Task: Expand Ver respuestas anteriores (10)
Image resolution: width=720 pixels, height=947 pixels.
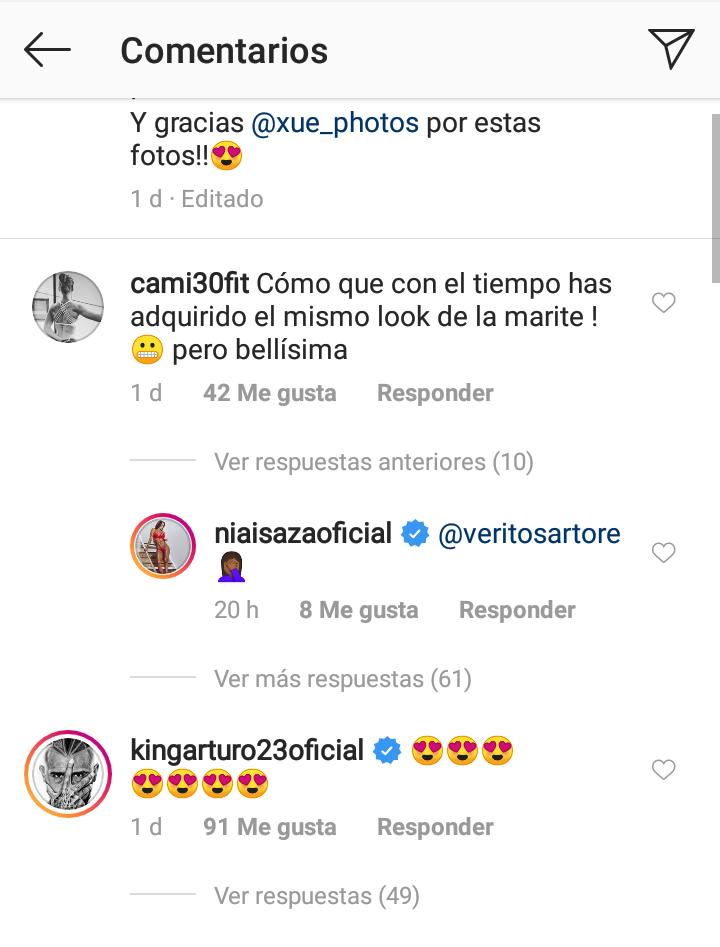Action: (373, 462)
